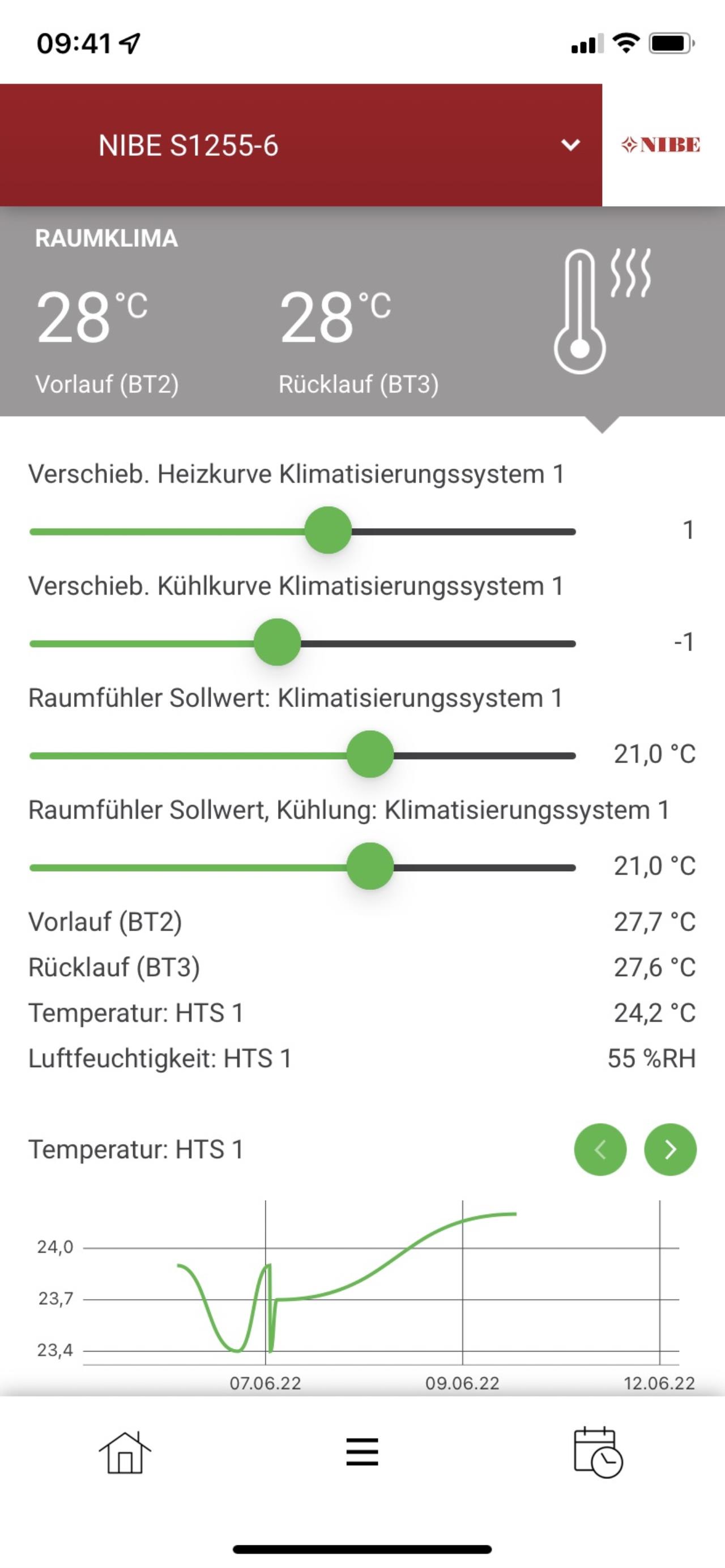Open the hamburger menu tab
Viewport: 725px width, 1568px height.
pos(362,1453)
